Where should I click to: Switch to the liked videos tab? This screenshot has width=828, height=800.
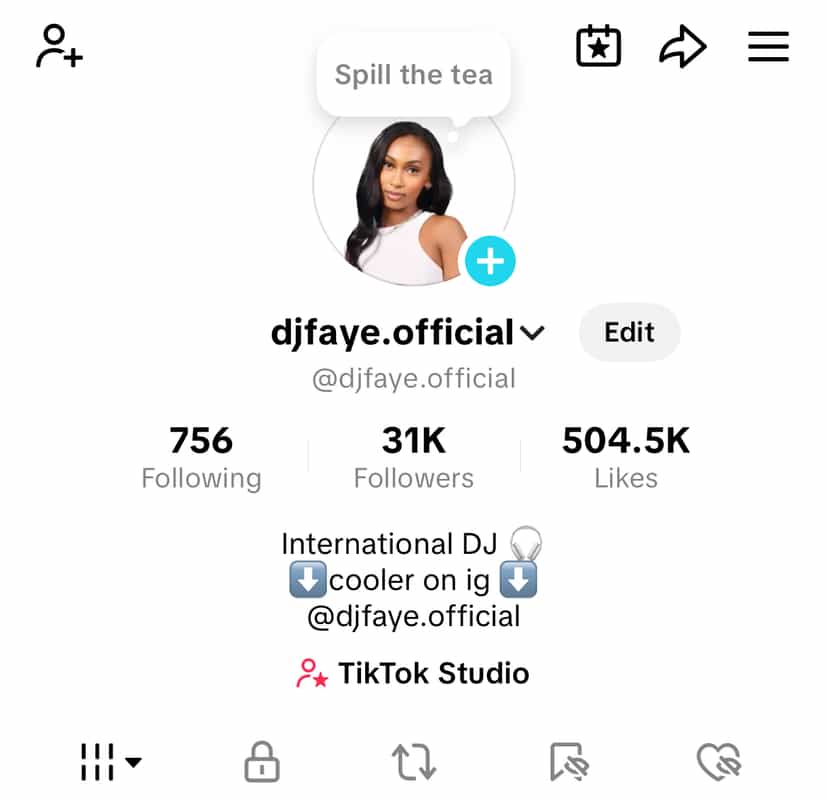[x=718, y=762]
